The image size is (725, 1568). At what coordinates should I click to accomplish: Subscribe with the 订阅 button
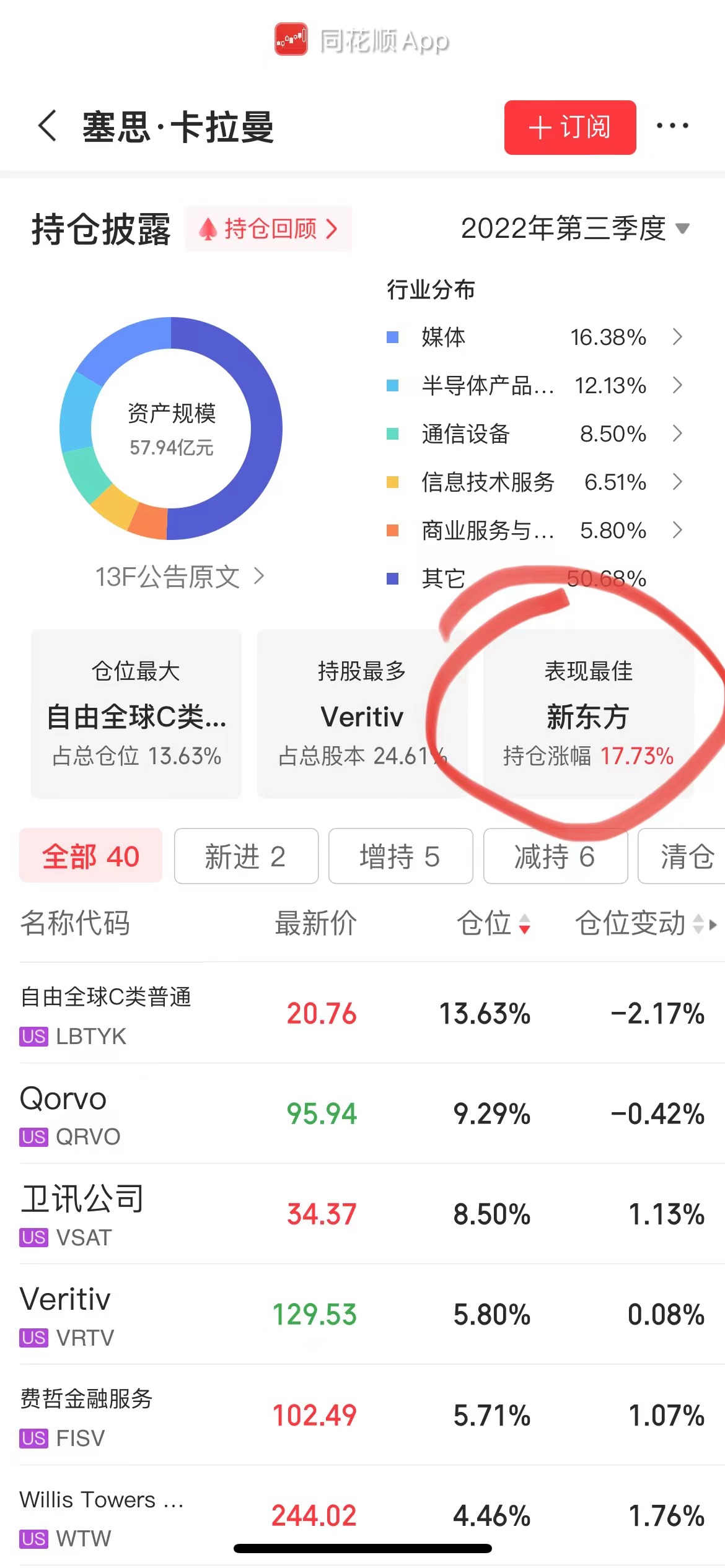coord(569,128)
